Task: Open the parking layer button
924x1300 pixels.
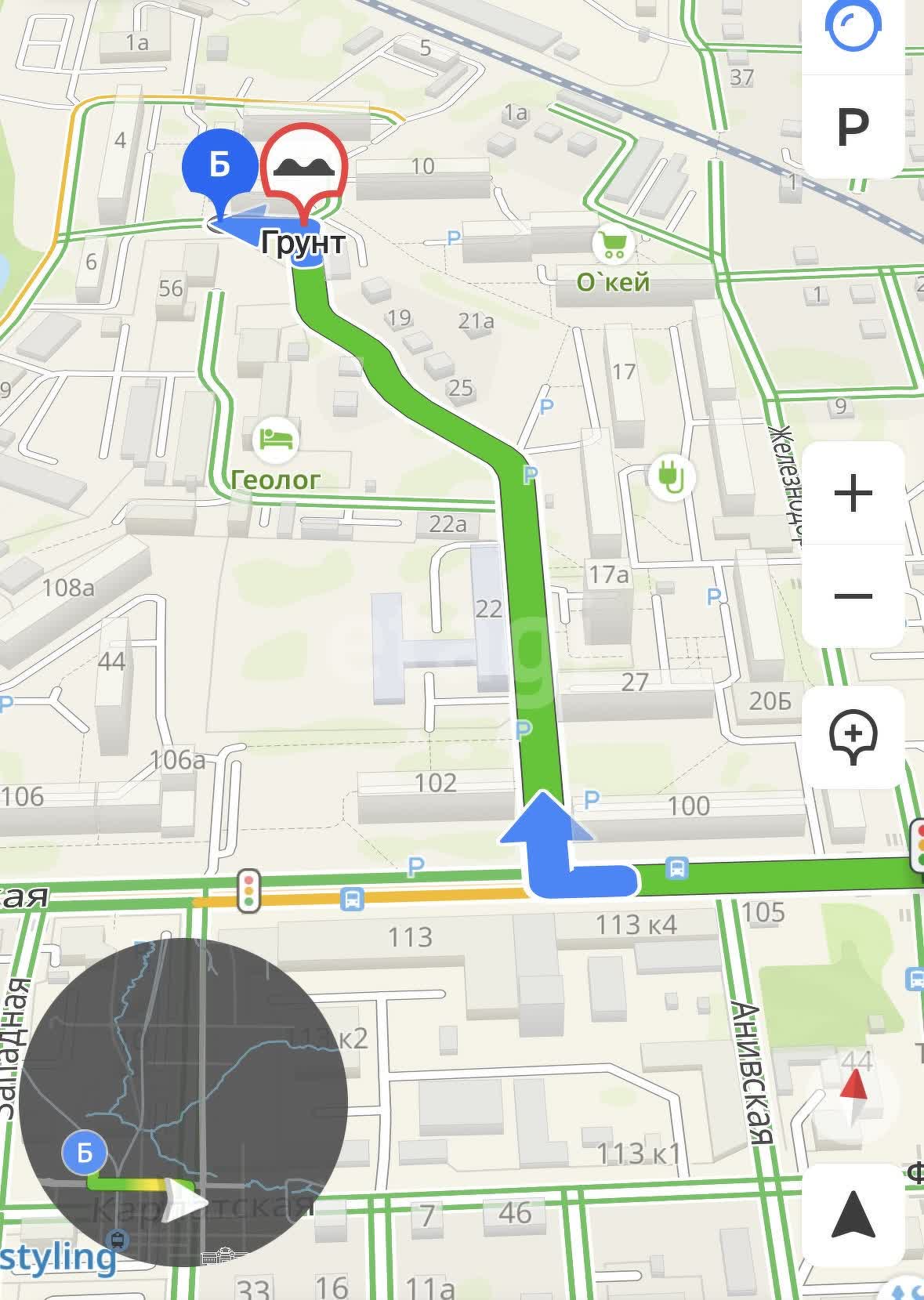Action: coord(853,125)
